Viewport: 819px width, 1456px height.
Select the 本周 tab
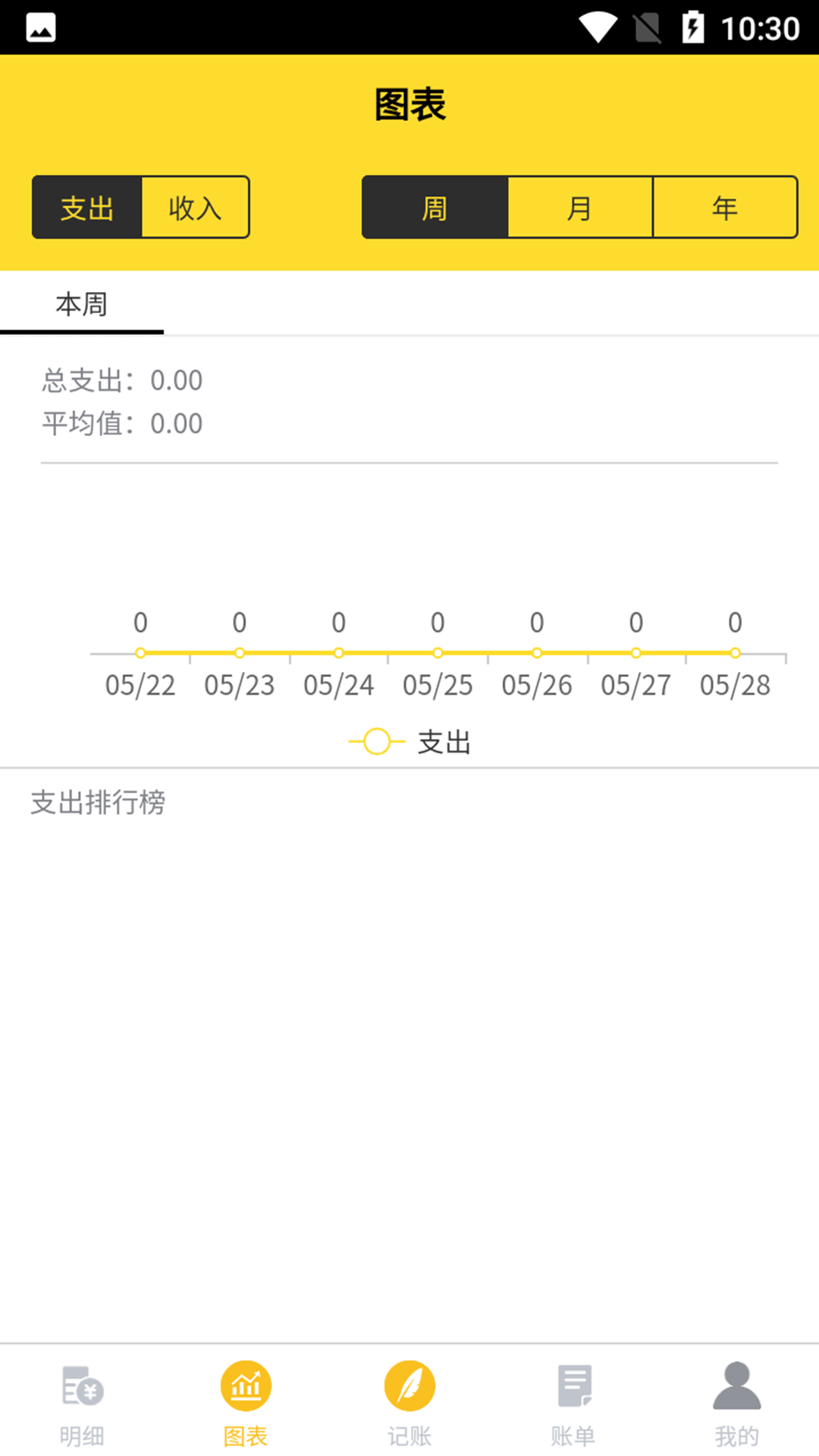(x=82, y=305)
